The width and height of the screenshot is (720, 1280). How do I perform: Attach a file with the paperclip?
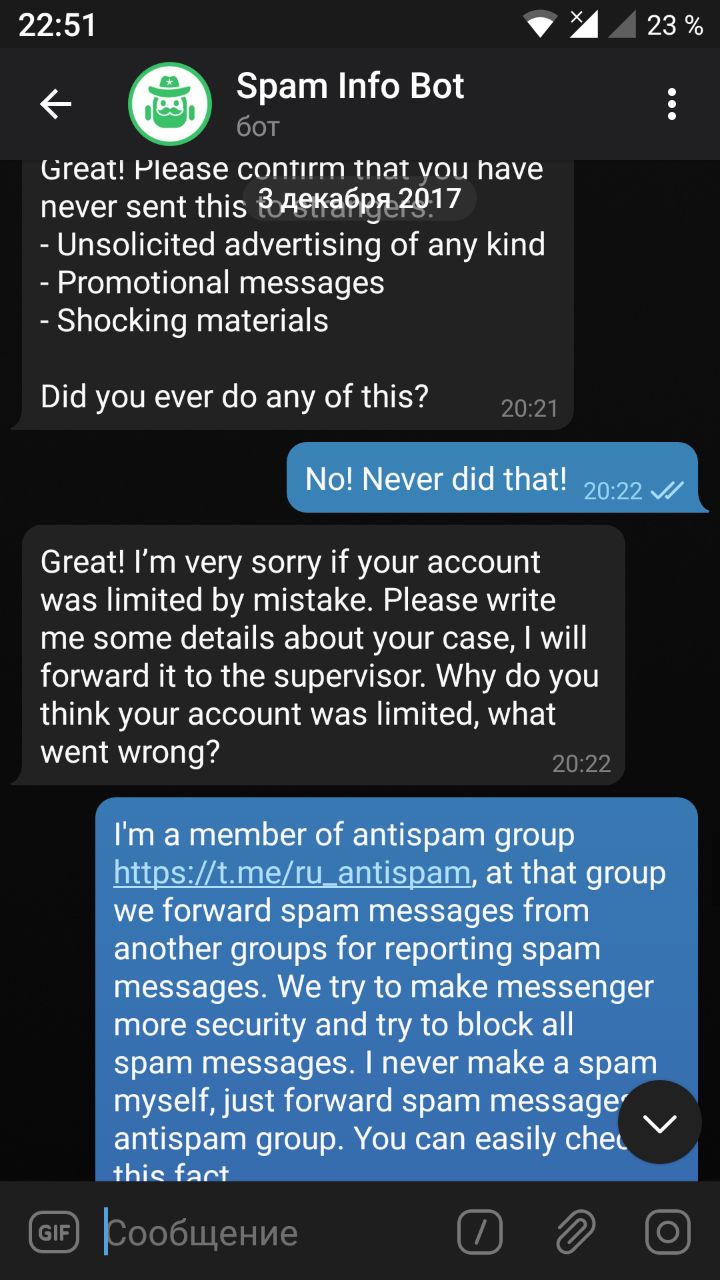click(575, 1232)
